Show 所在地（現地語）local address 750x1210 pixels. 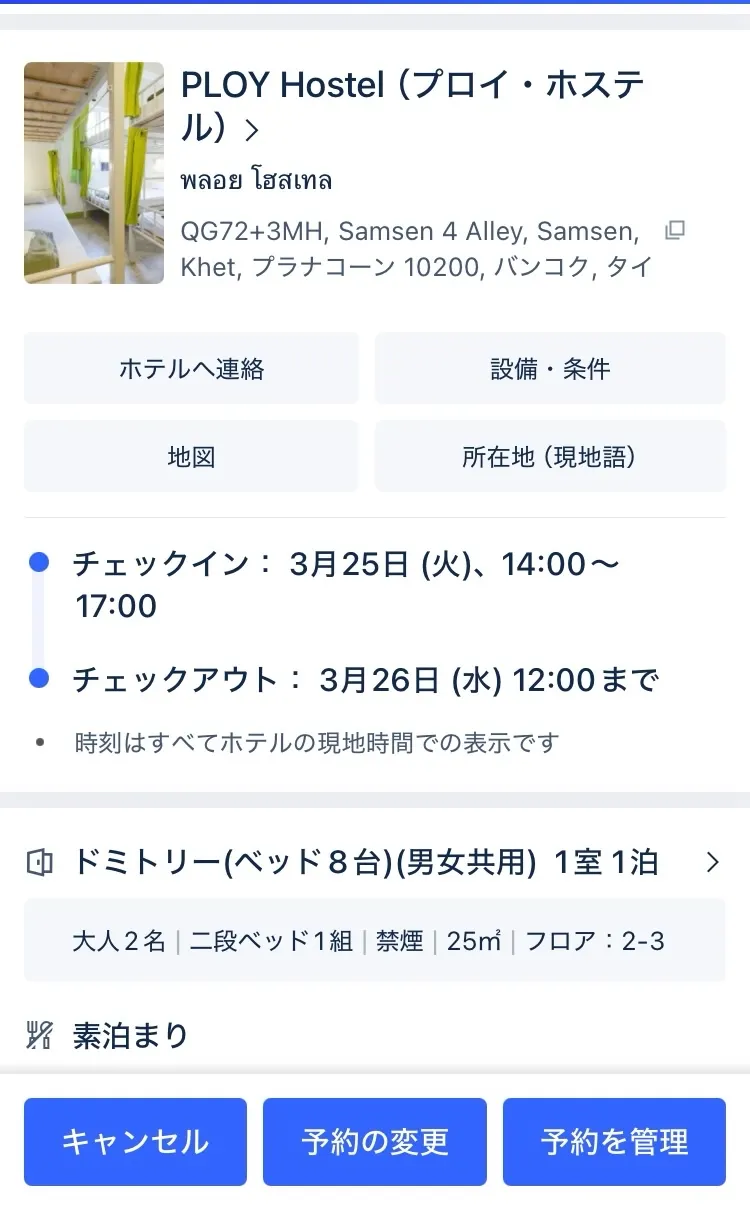point(551,457)
